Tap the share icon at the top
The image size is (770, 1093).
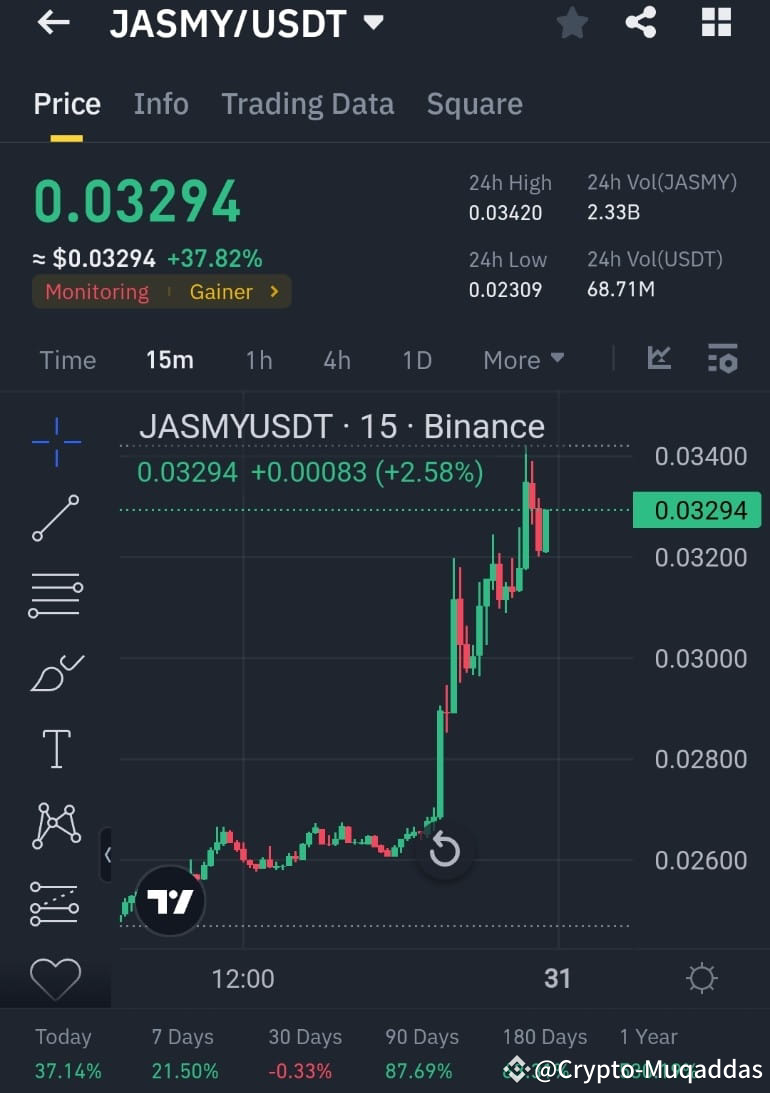pos(640,22)
